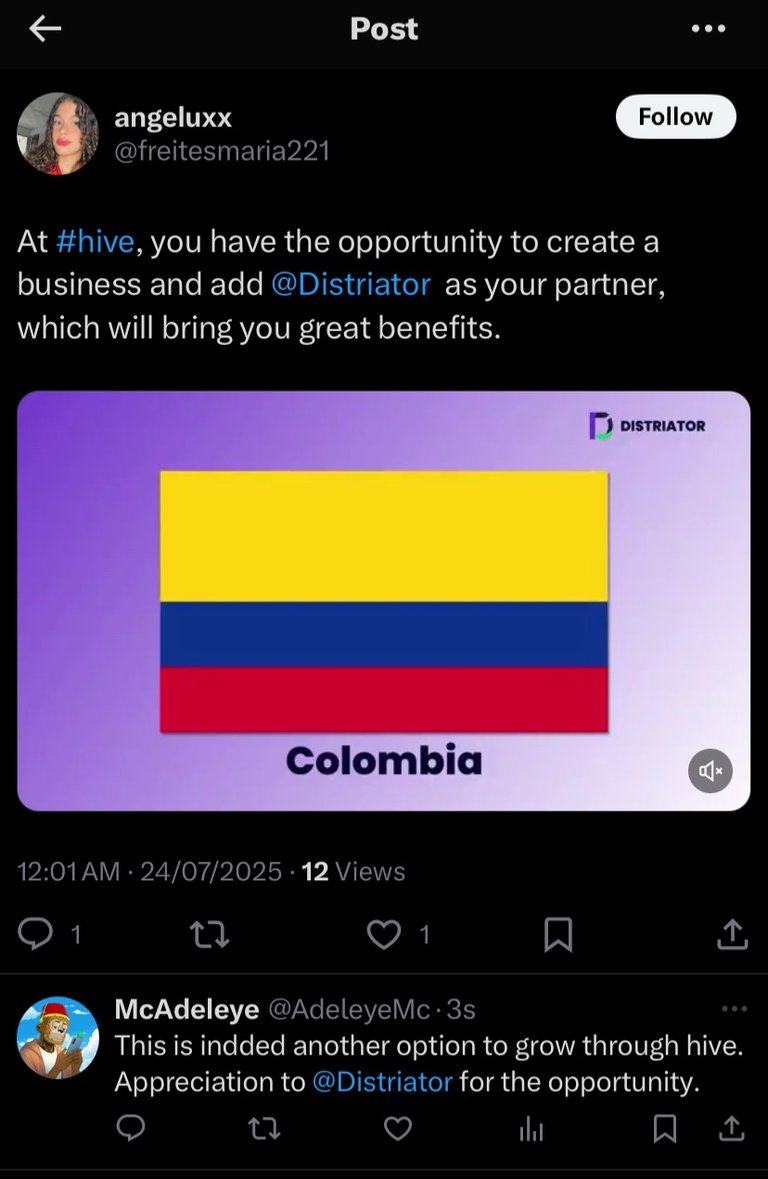
Task: Like McAdeleye's reply
Action: 398,1129
